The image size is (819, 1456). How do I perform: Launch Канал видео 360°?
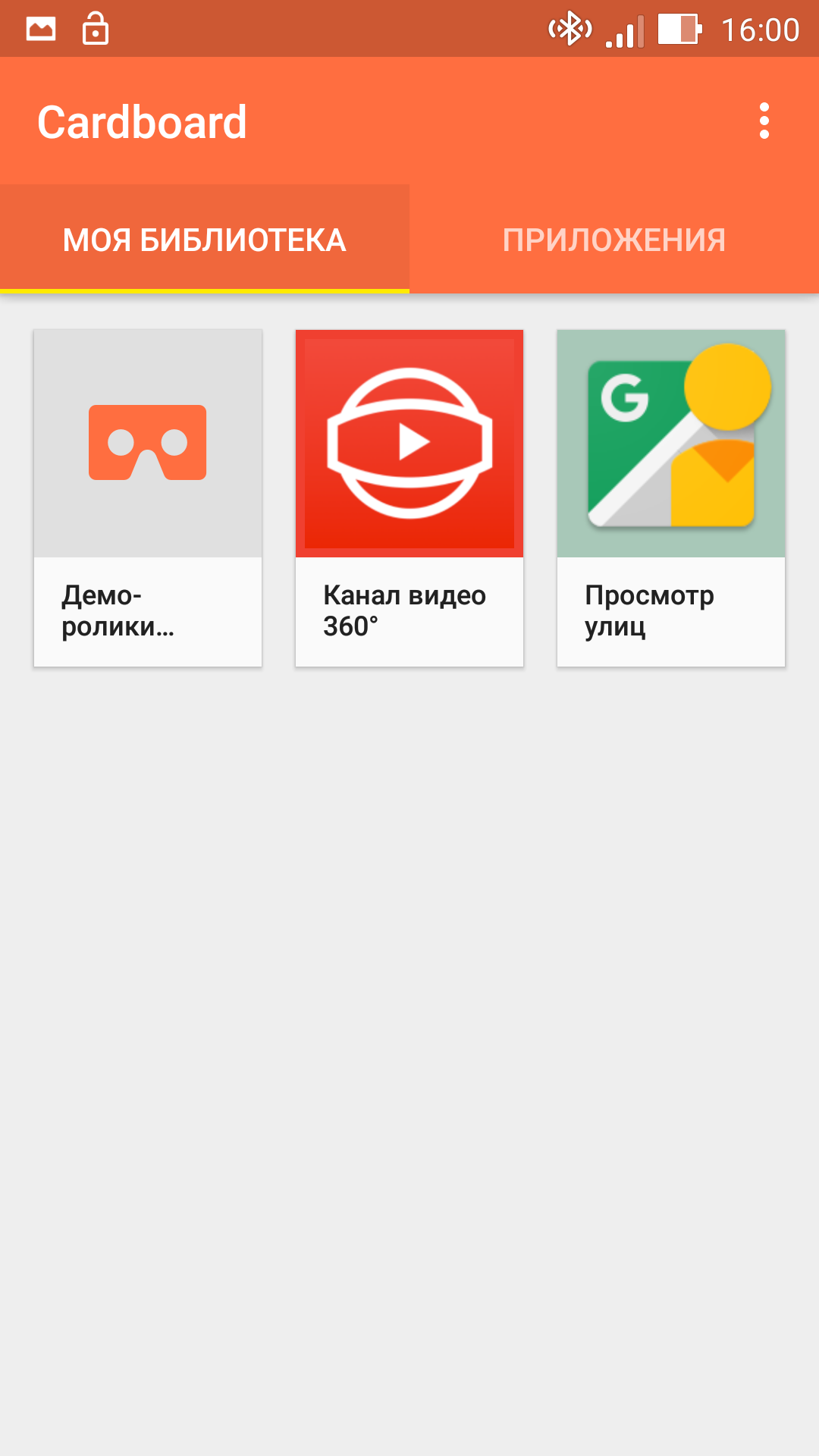(409, 497)
